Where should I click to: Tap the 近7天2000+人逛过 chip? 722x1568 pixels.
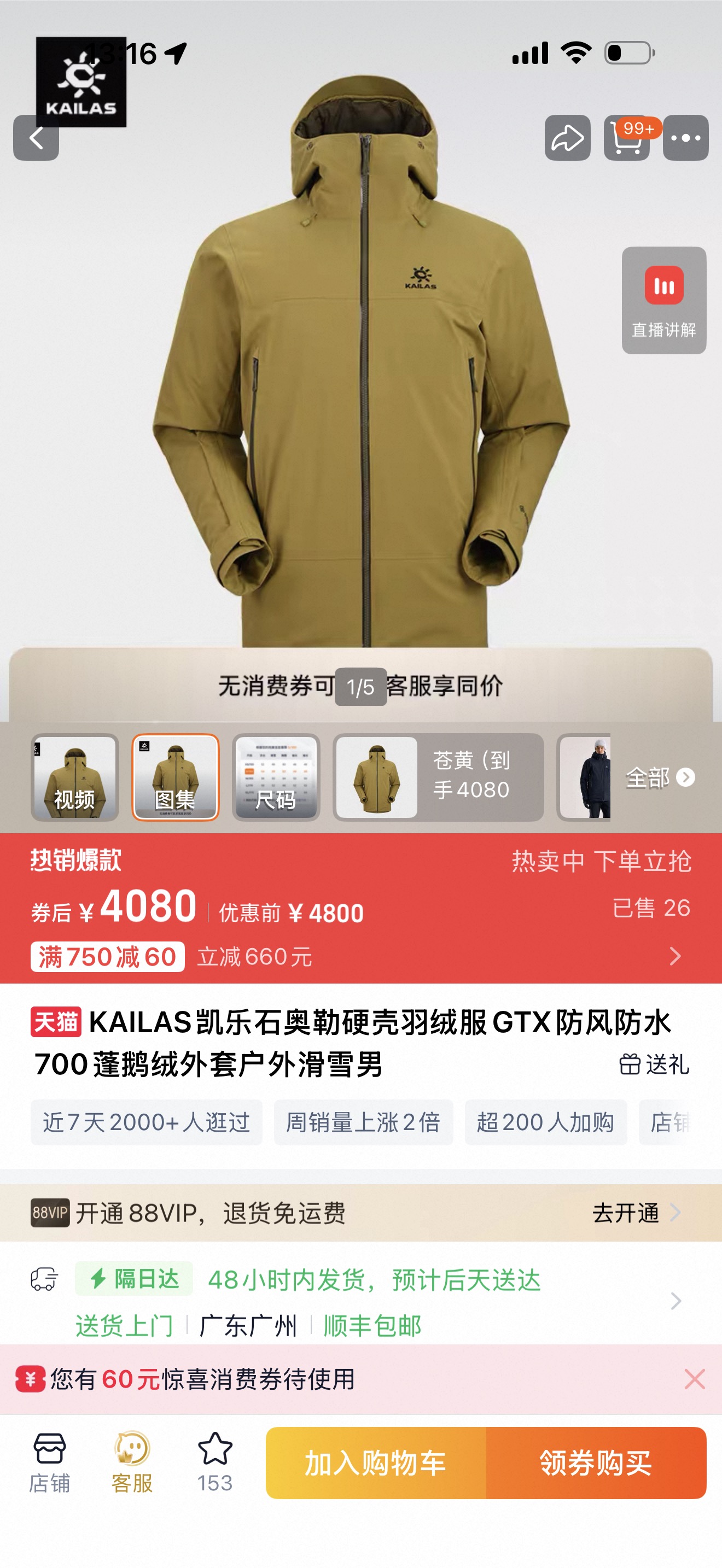[x=147, y=1122]
